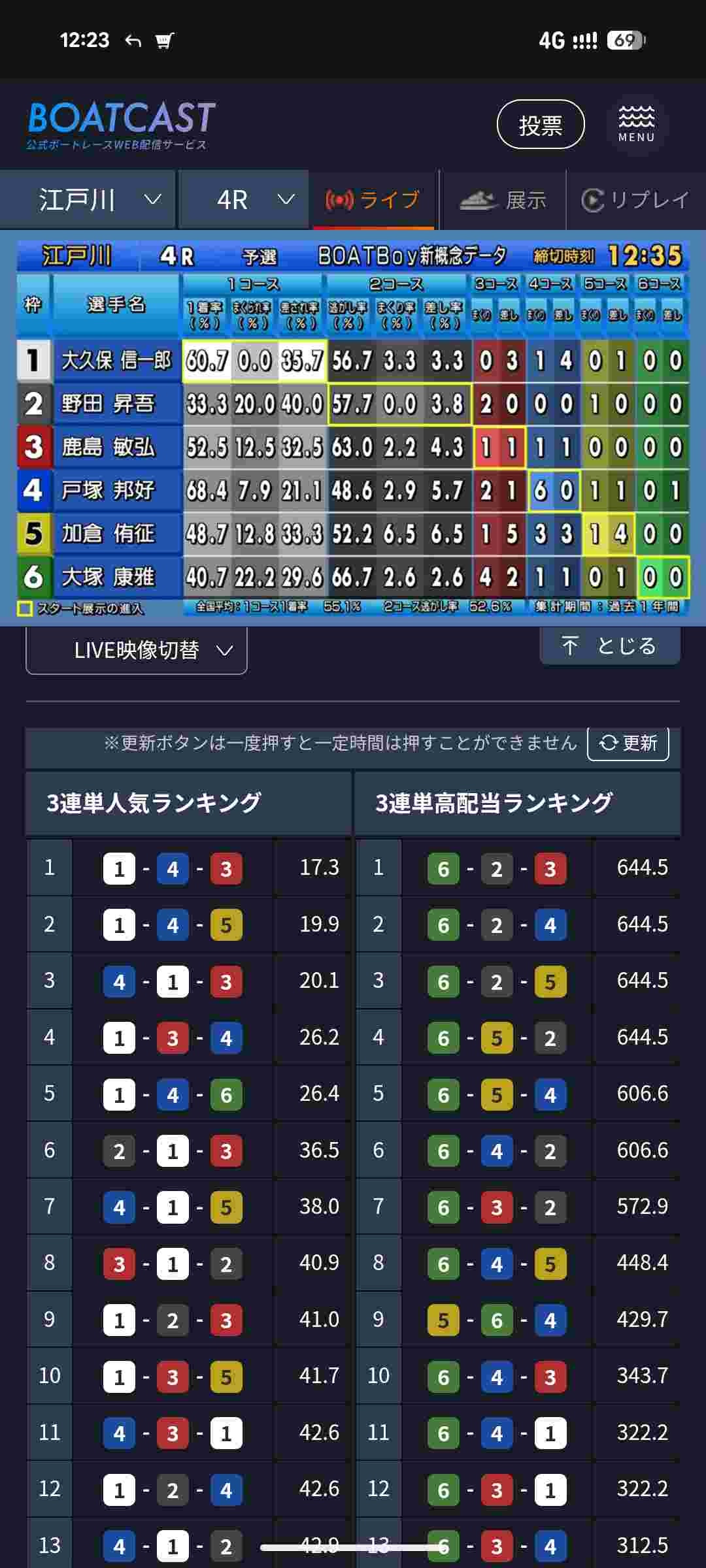Screen dimensions: 706x1568
Task: Refresh odds with the 更新 button
Action: pos(628,743)
